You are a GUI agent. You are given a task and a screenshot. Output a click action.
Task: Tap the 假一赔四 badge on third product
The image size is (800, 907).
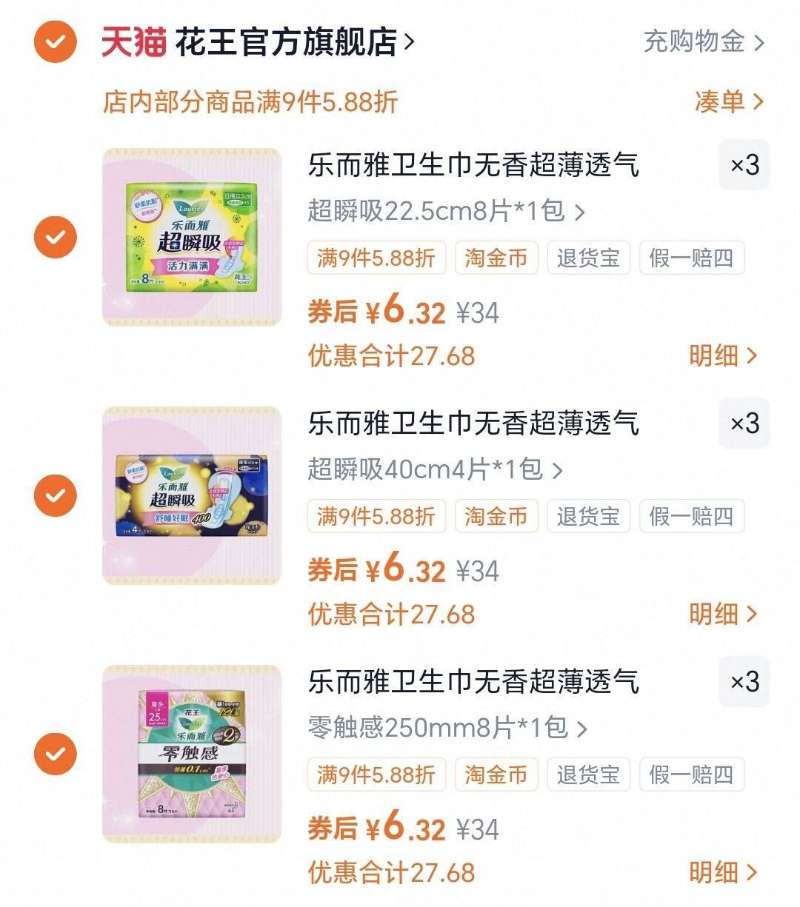[x=691, y=775]
